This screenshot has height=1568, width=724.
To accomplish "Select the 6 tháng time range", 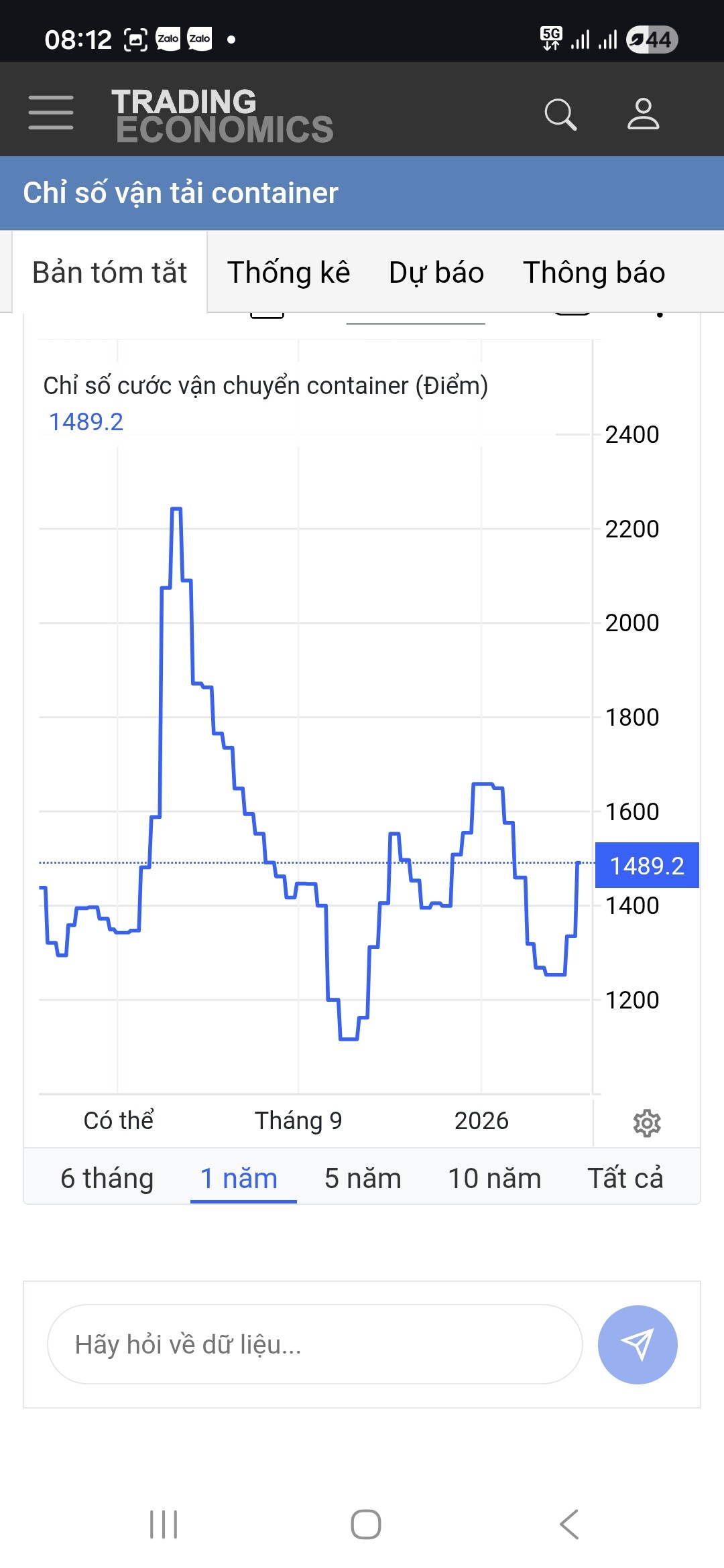I will [x=107, y=1178].
